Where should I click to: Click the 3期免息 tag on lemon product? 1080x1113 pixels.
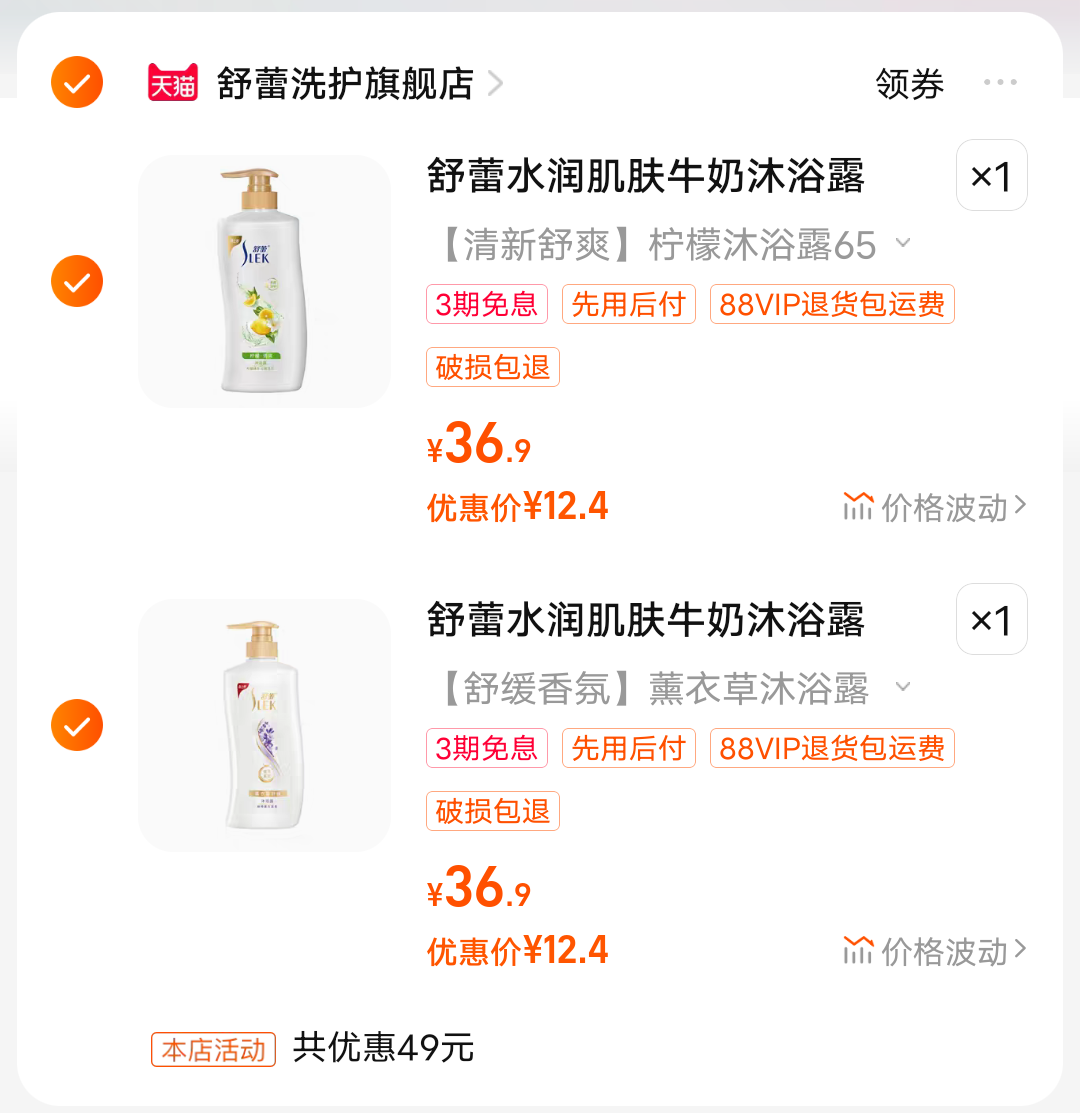click(487, 304)
